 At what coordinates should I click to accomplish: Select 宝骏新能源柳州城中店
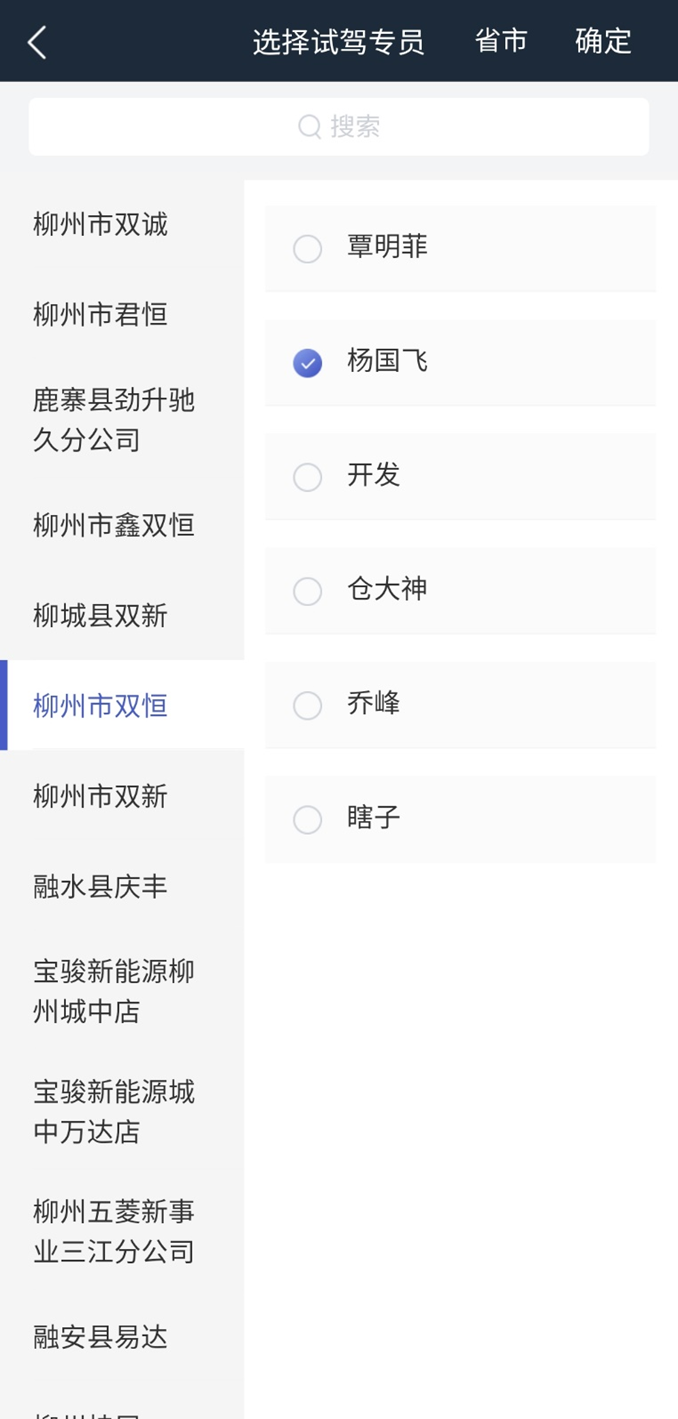click(x=122, y=991)
